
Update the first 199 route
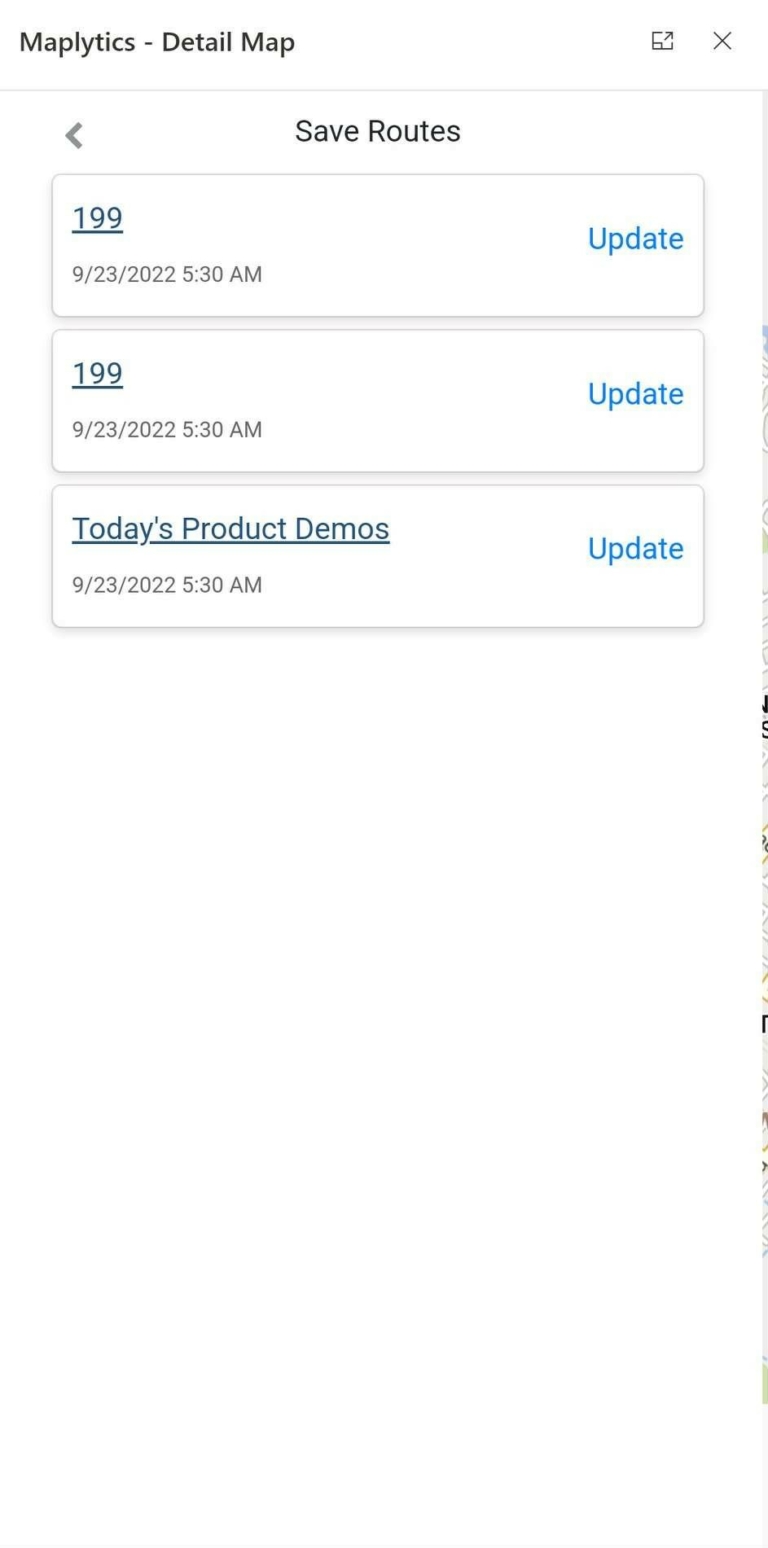click(x=635, y=239)
